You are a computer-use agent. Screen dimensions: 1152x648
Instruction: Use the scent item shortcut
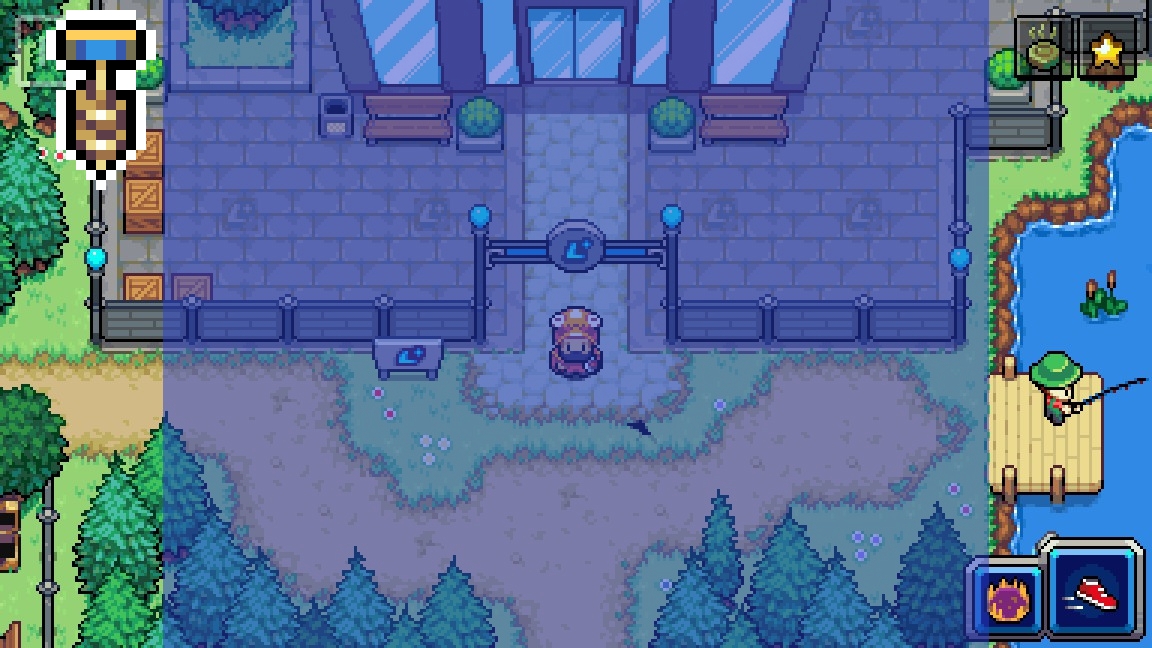[1044, 49]
